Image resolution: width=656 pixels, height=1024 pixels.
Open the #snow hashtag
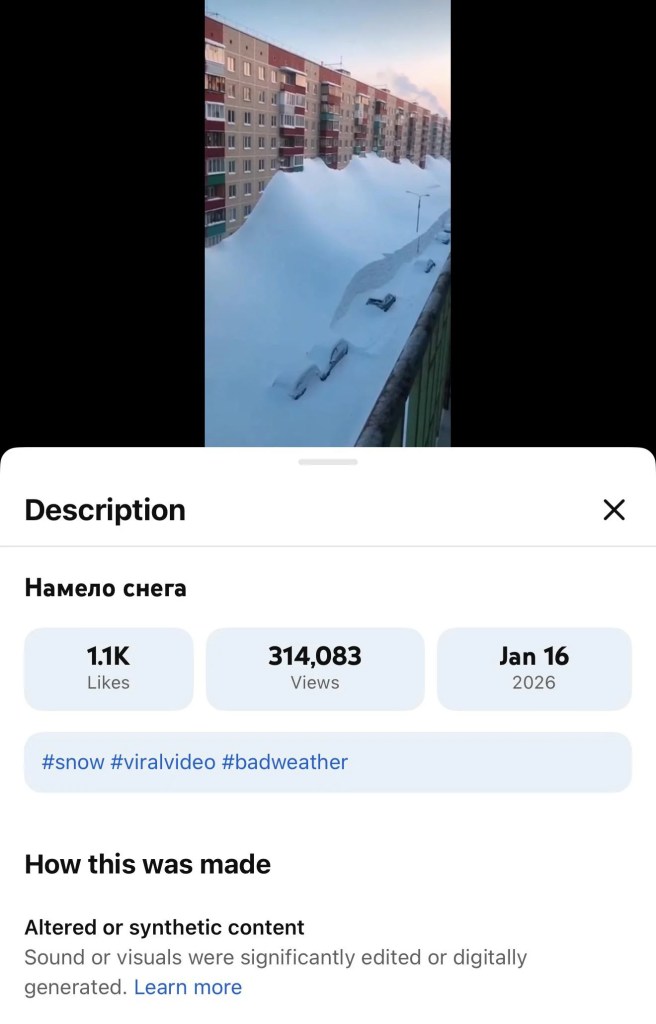click(73, 762)
